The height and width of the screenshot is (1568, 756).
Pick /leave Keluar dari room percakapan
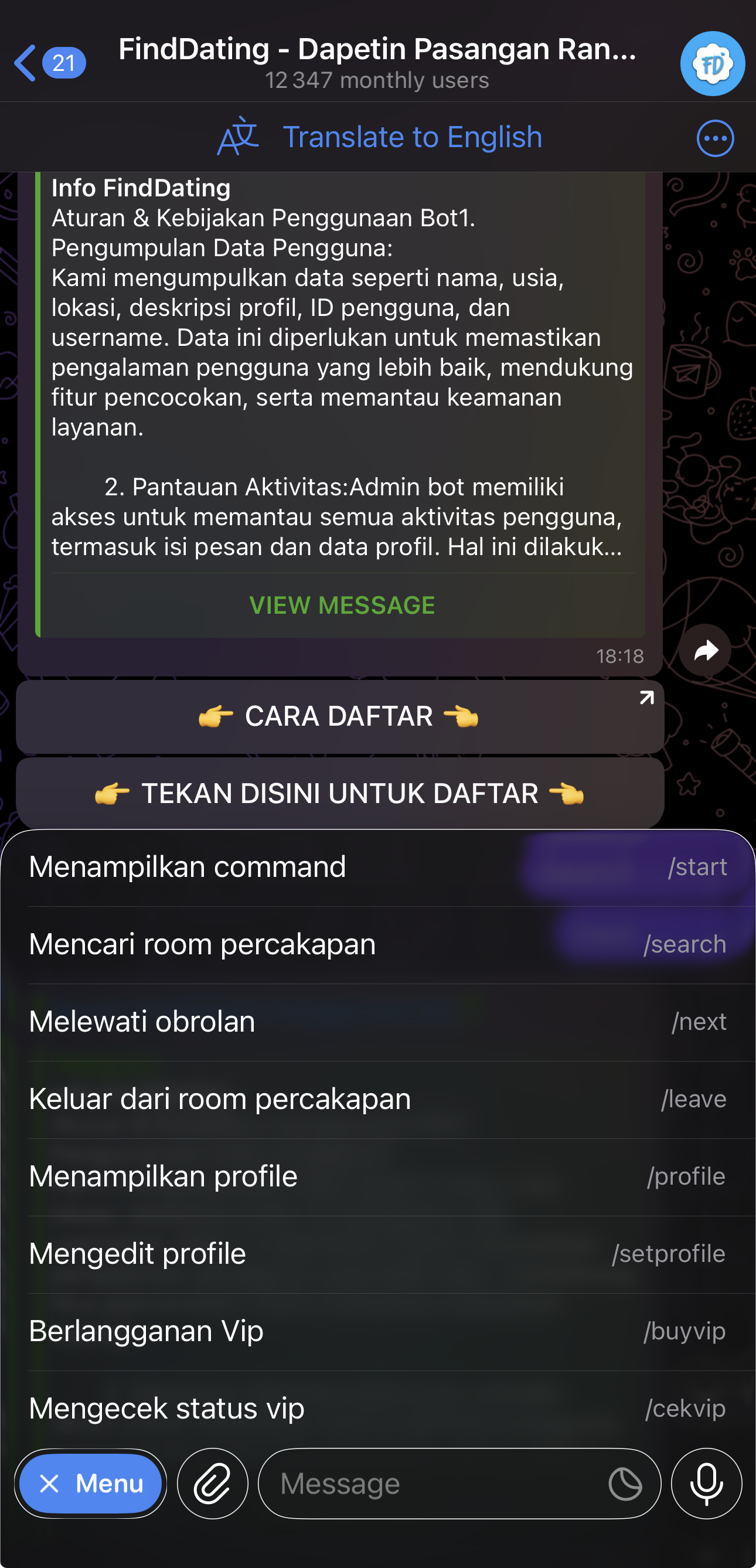click(378, 1098)
